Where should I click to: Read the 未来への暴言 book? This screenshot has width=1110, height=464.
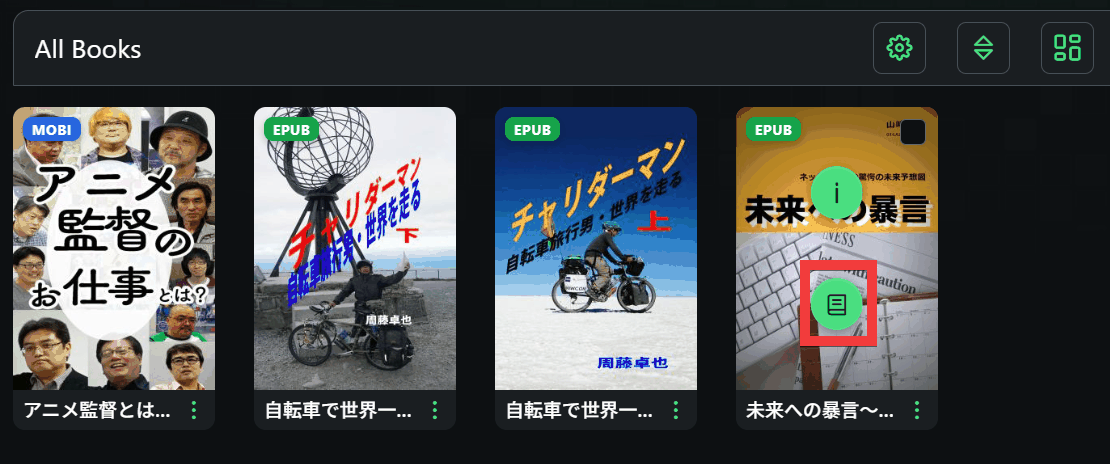pyautogui.click(x=837, y=302)
